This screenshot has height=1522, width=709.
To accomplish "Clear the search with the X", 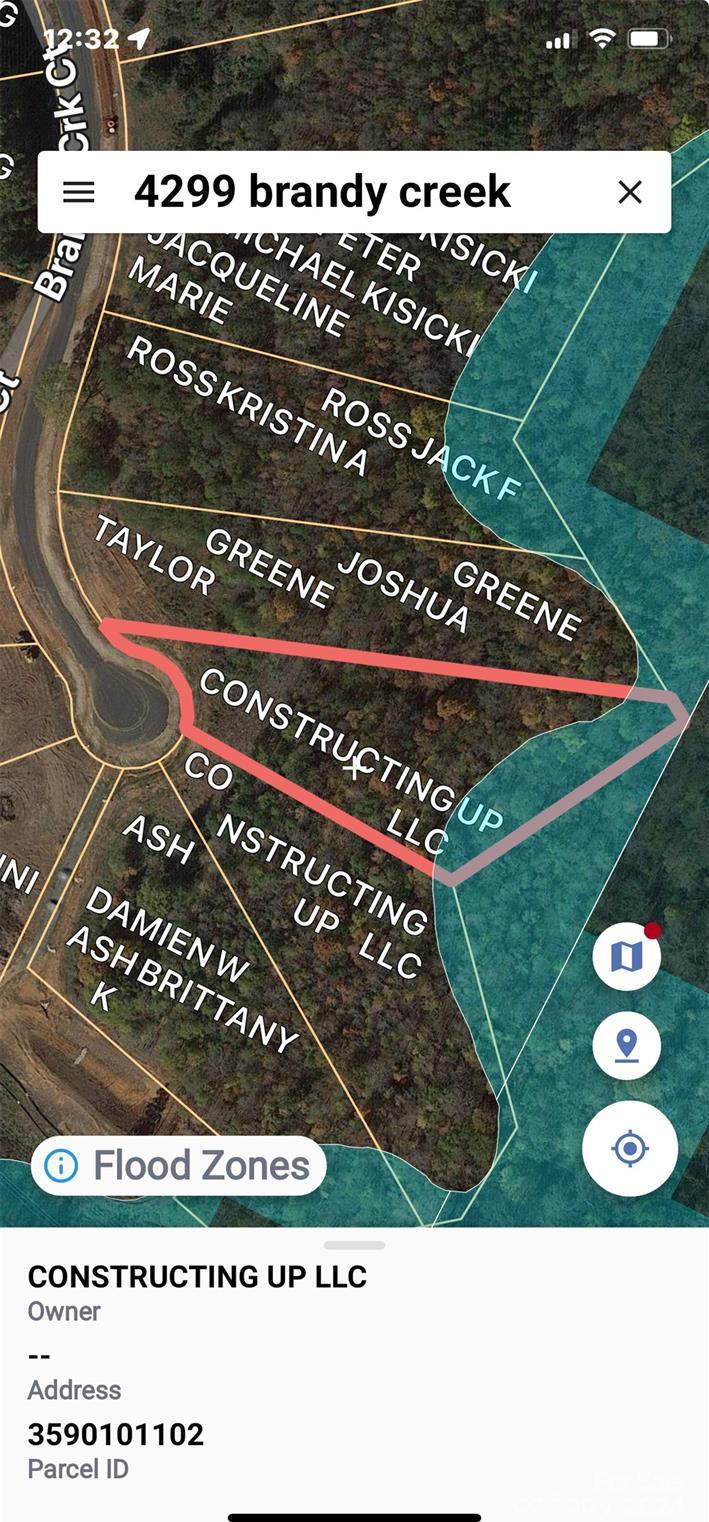I will tap(630, 192).
